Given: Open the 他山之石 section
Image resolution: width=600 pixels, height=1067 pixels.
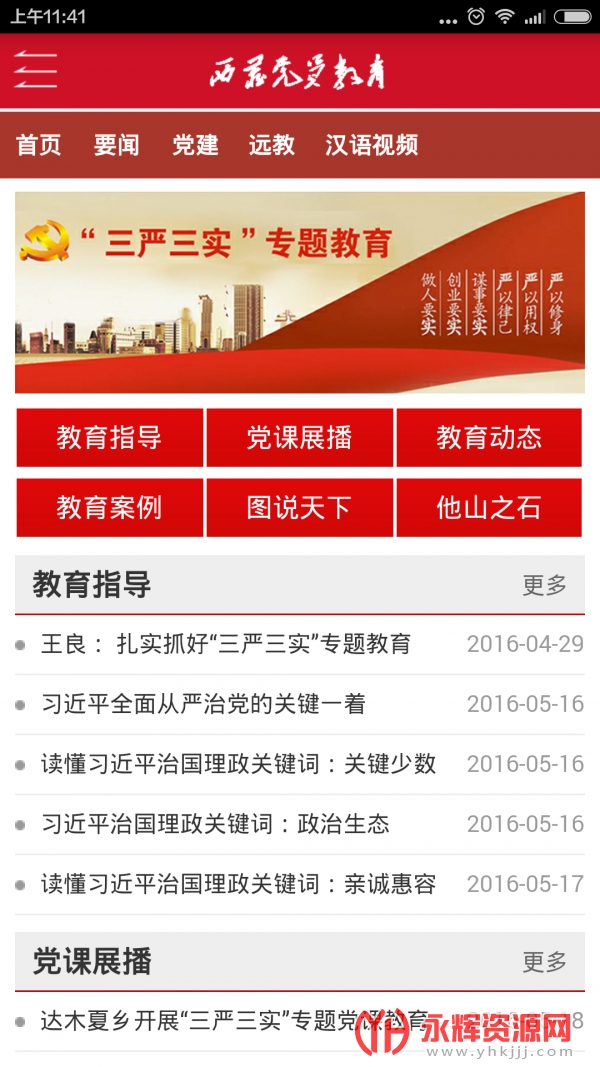Looking at the screenshot, I should pos(489,507).
